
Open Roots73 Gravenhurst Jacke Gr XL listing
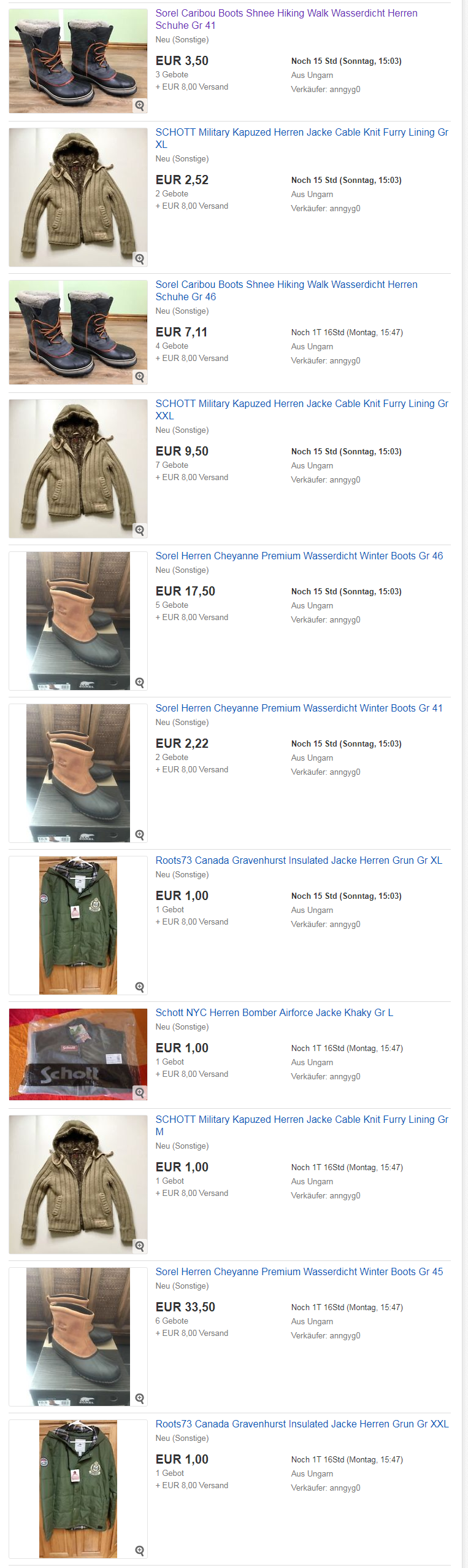click(x=298, y=861)
